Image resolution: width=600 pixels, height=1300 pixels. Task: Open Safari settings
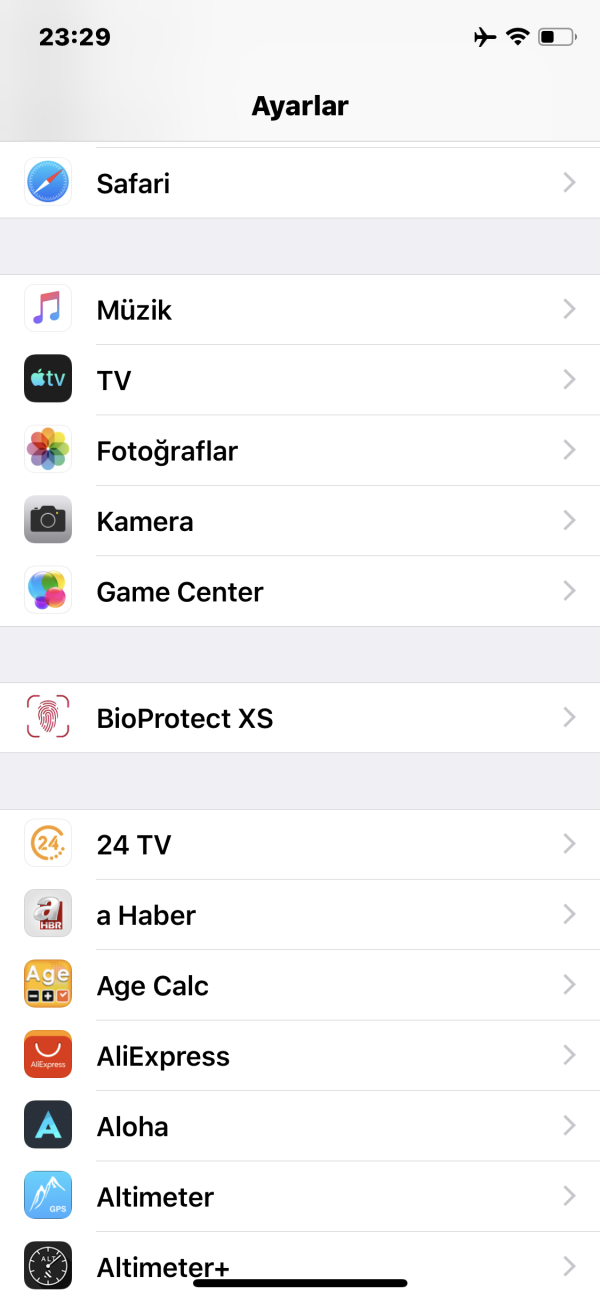click(x=300, y=183)
